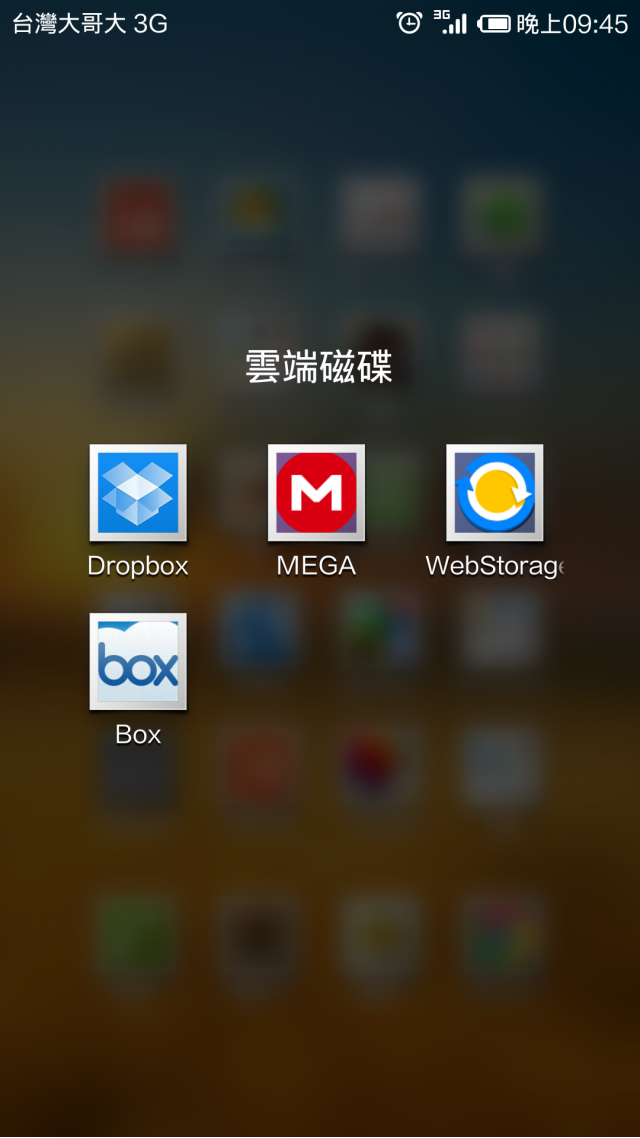Open the WebStorage app
The height and width of the screenshot is (1138, 640).
[494, 493]
